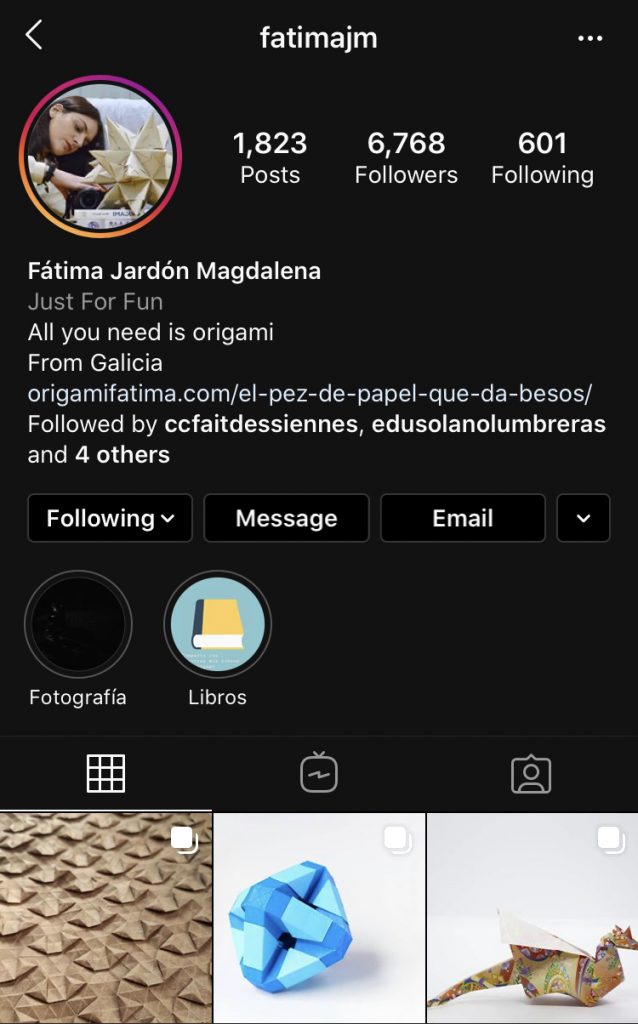Viewport: 638px width, 1024px height.
Task: Open the mutual followers list, 4 others
Action: 121,455
